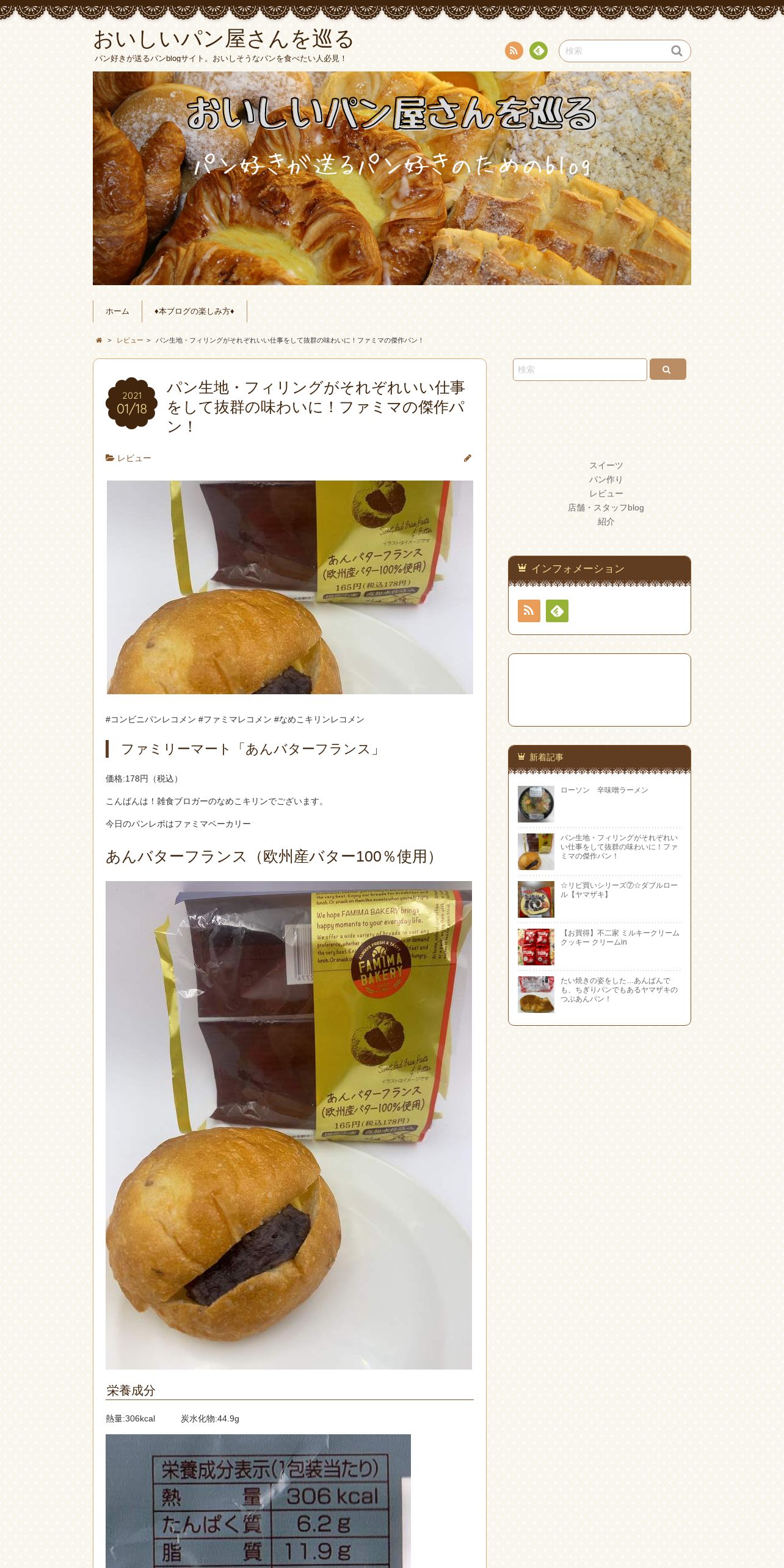Image resolution: width=784 pixels, height=1568 pixels.
Task: Tap the sidebar search button
Action: coord(668,369)
